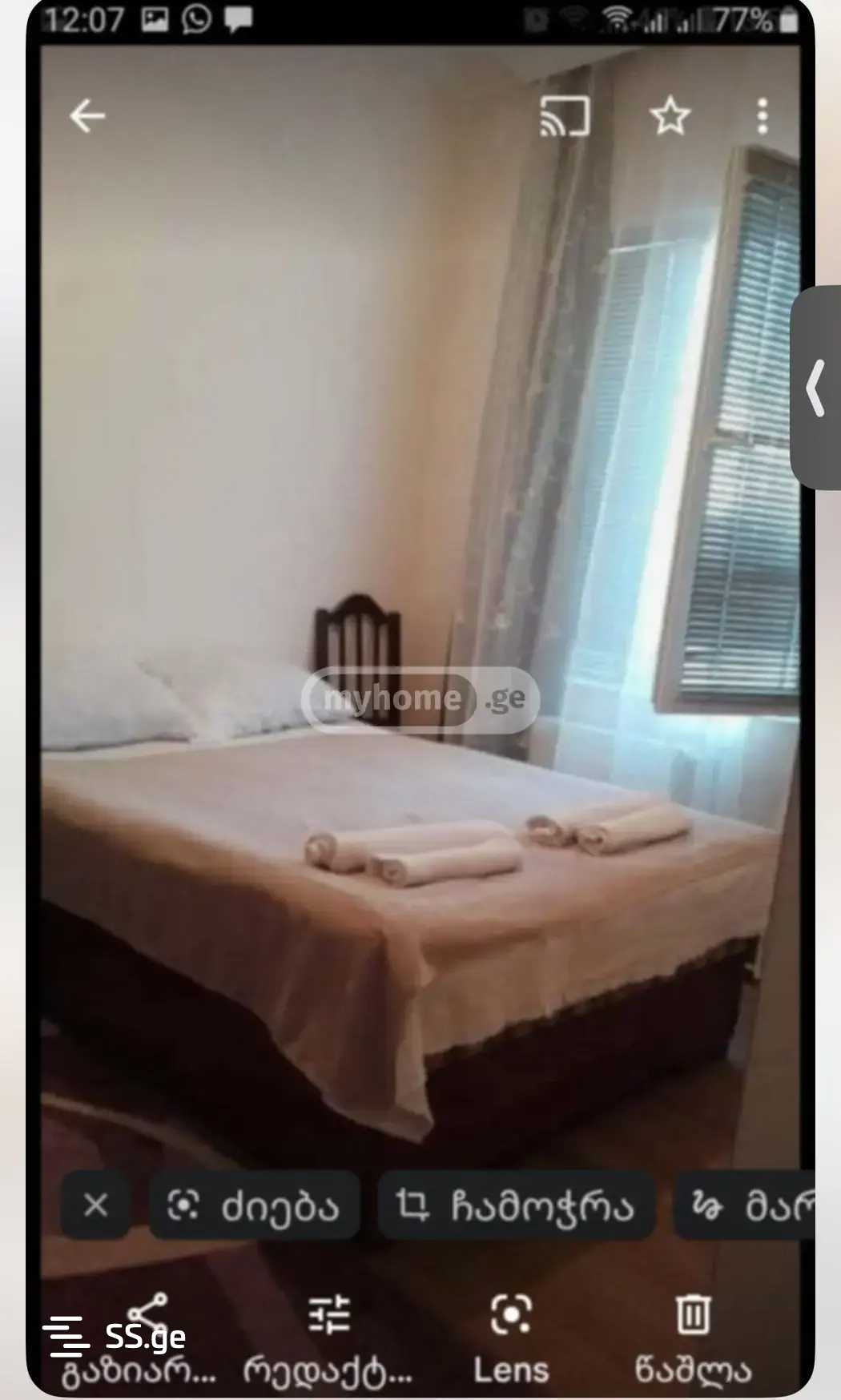Open the edge panel handle
This screenshot has height=1400, width=841.
(x=816, y=388)
